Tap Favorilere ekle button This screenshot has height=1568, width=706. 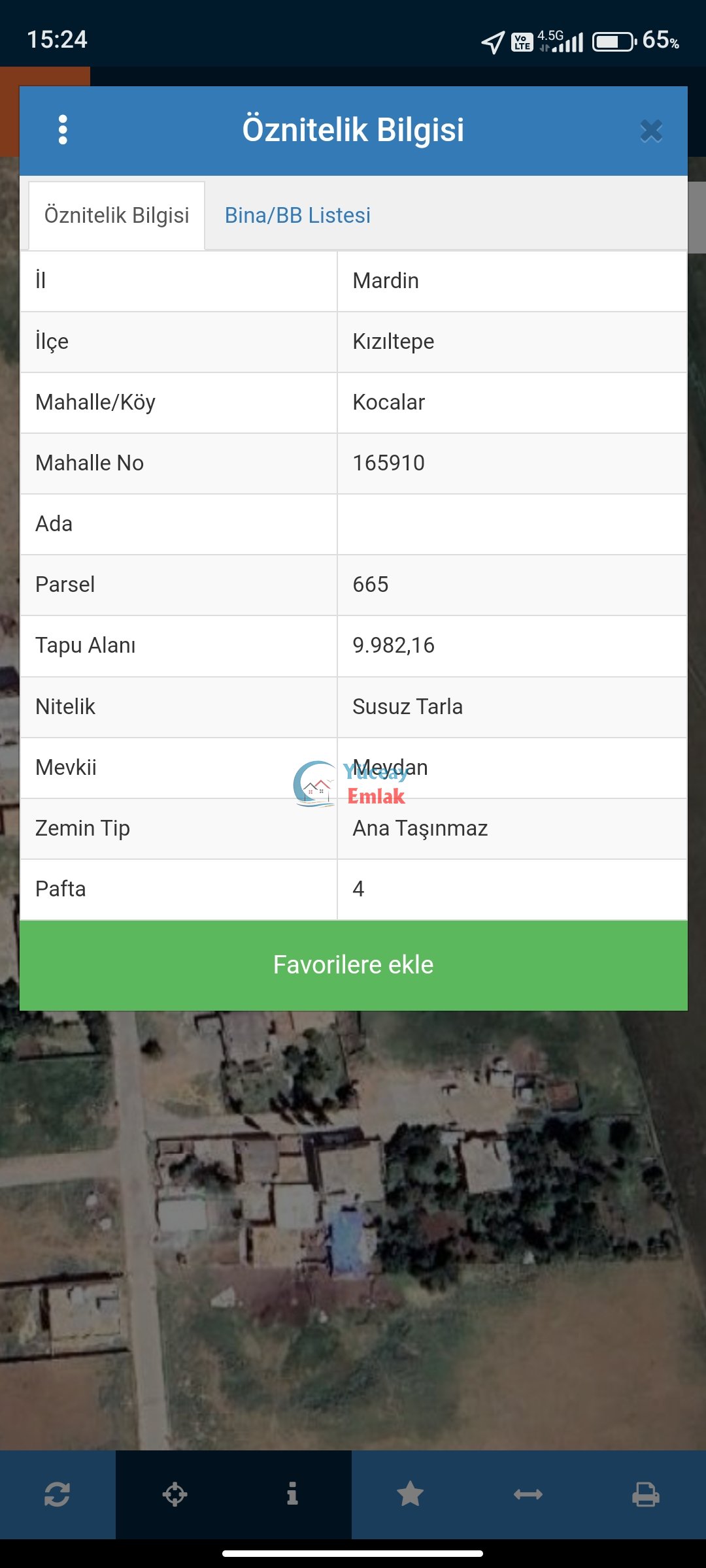354,965
